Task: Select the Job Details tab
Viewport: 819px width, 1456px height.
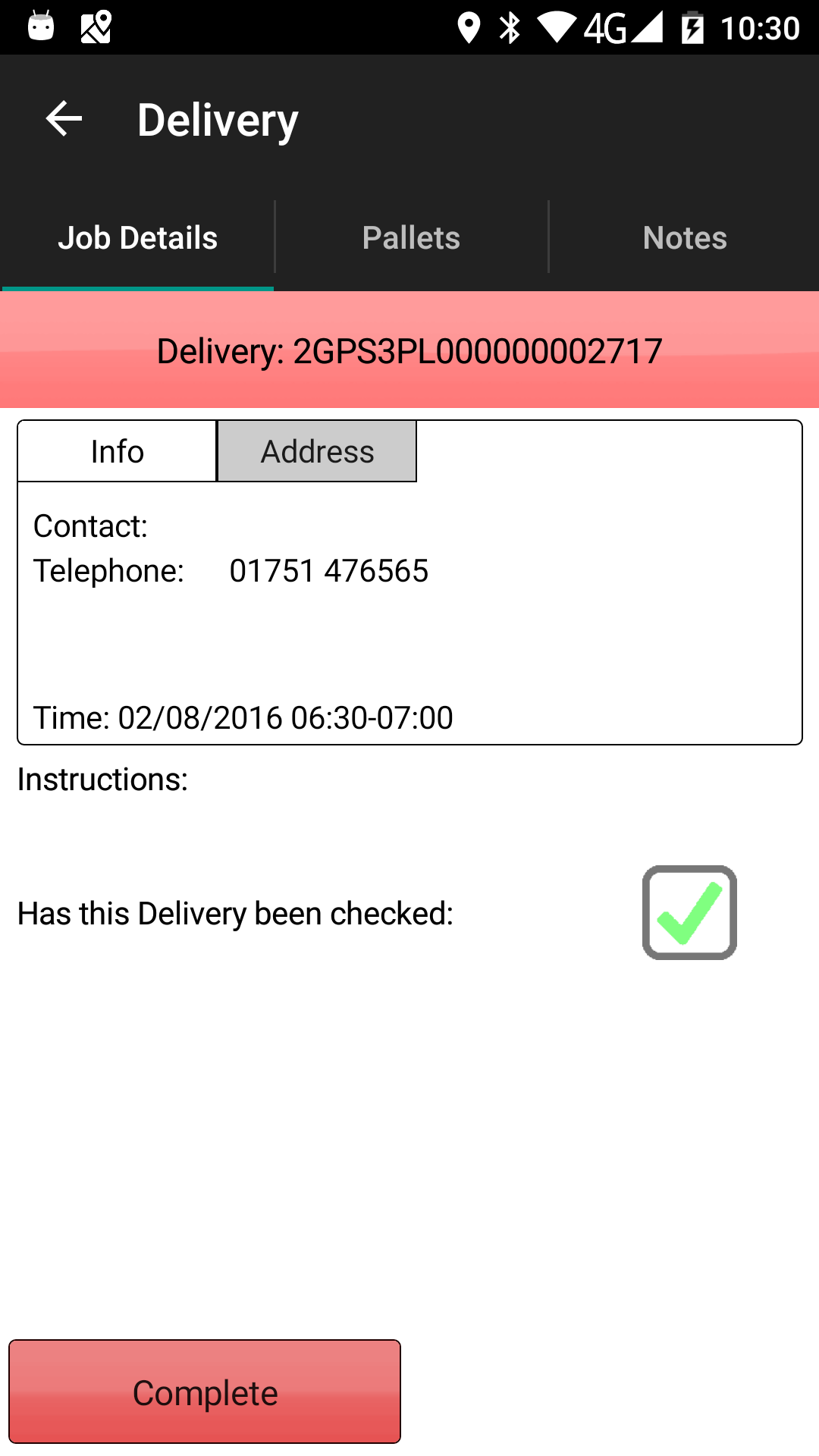Action: (137, 237)
